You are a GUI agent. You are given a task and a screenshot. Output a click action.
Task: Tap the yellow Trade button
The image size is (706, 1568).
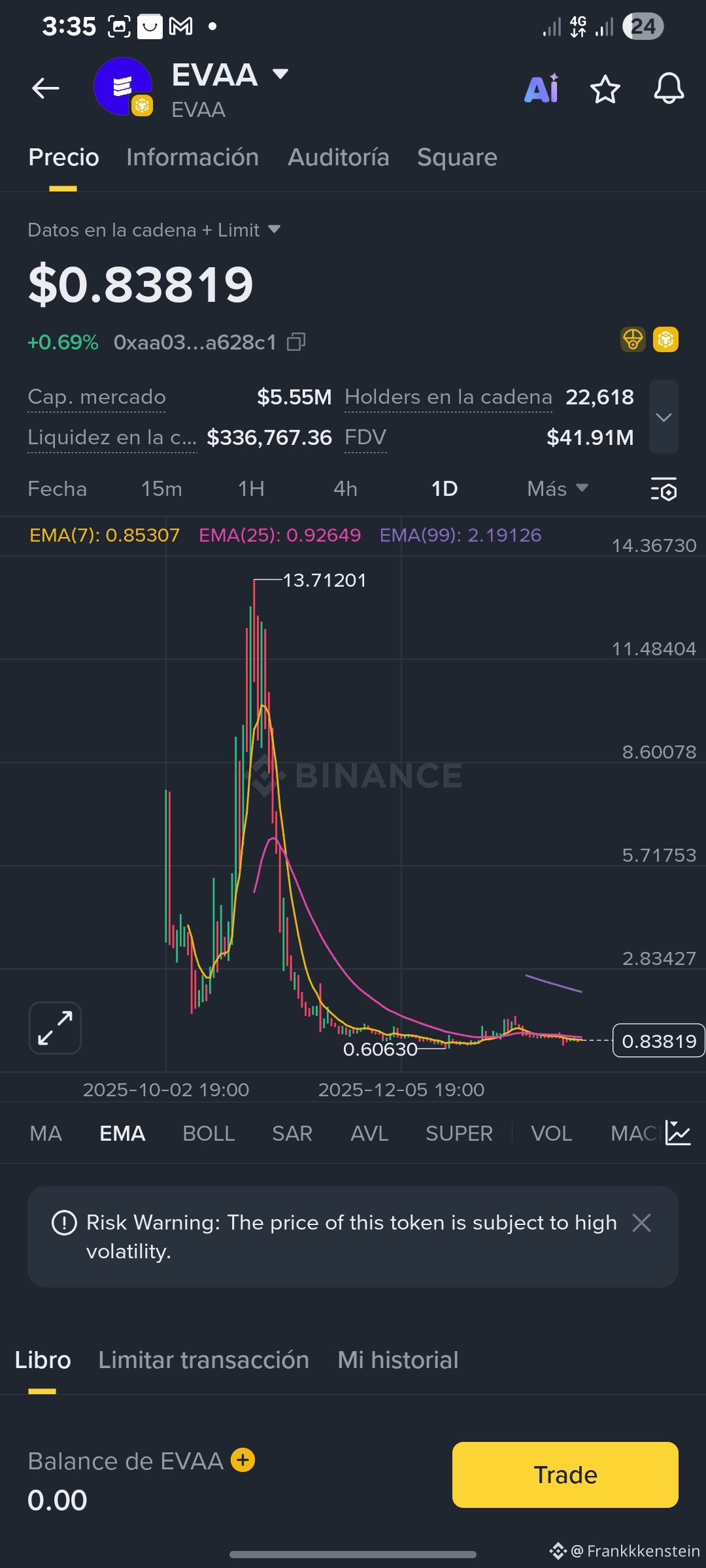(565, 1475)
